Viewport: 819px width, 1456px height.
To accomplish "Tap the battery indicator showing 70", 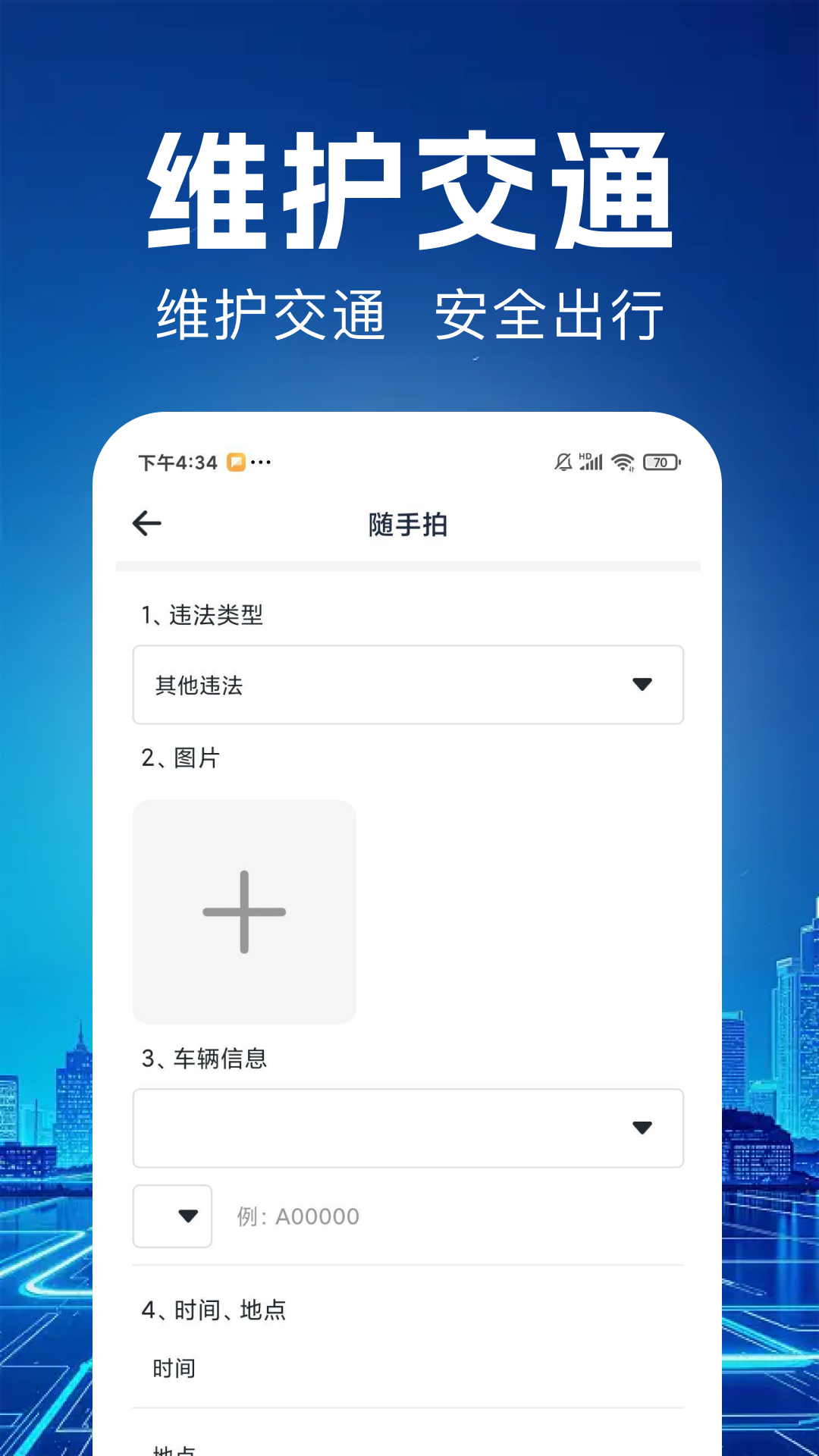I will (x=661, y=461).
